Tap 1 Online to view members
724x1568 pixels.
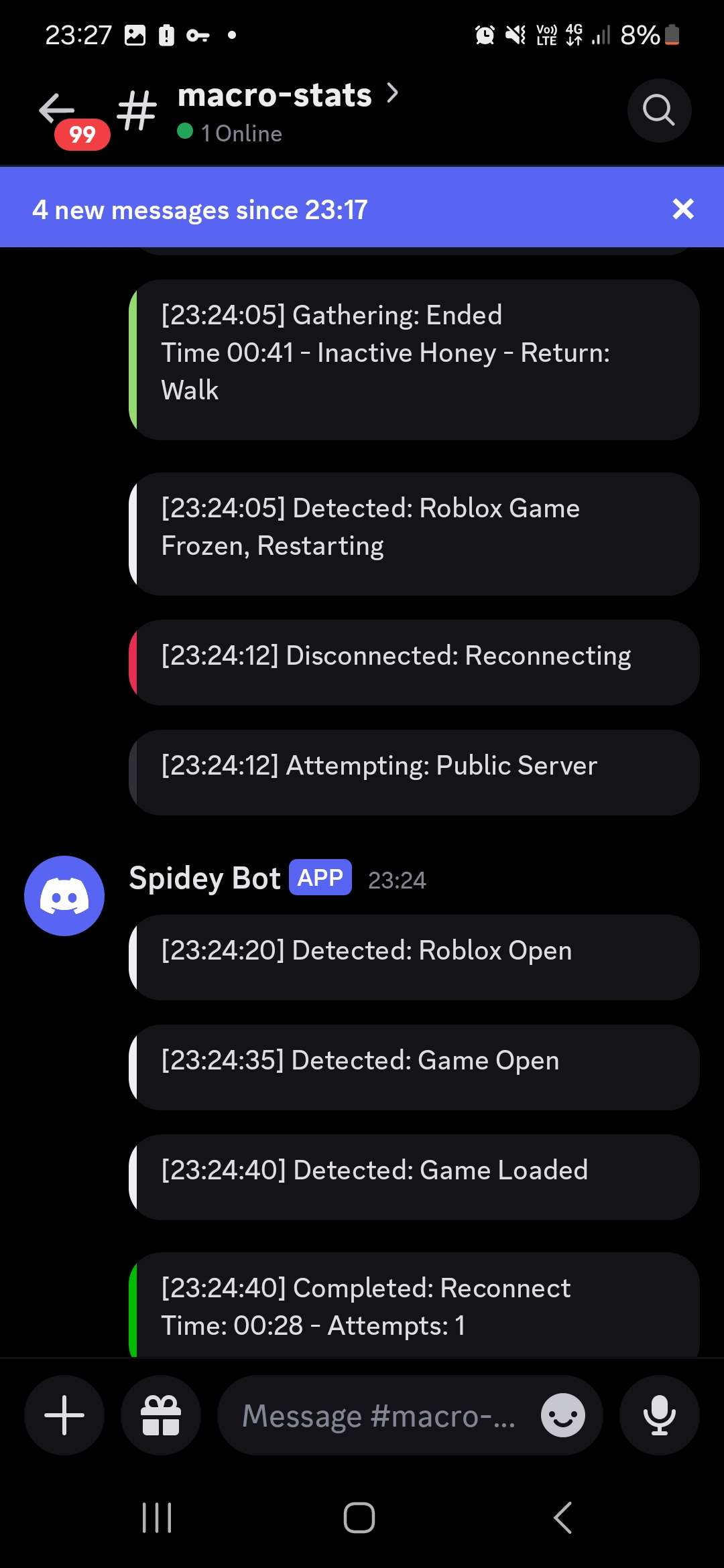point(241,133)
